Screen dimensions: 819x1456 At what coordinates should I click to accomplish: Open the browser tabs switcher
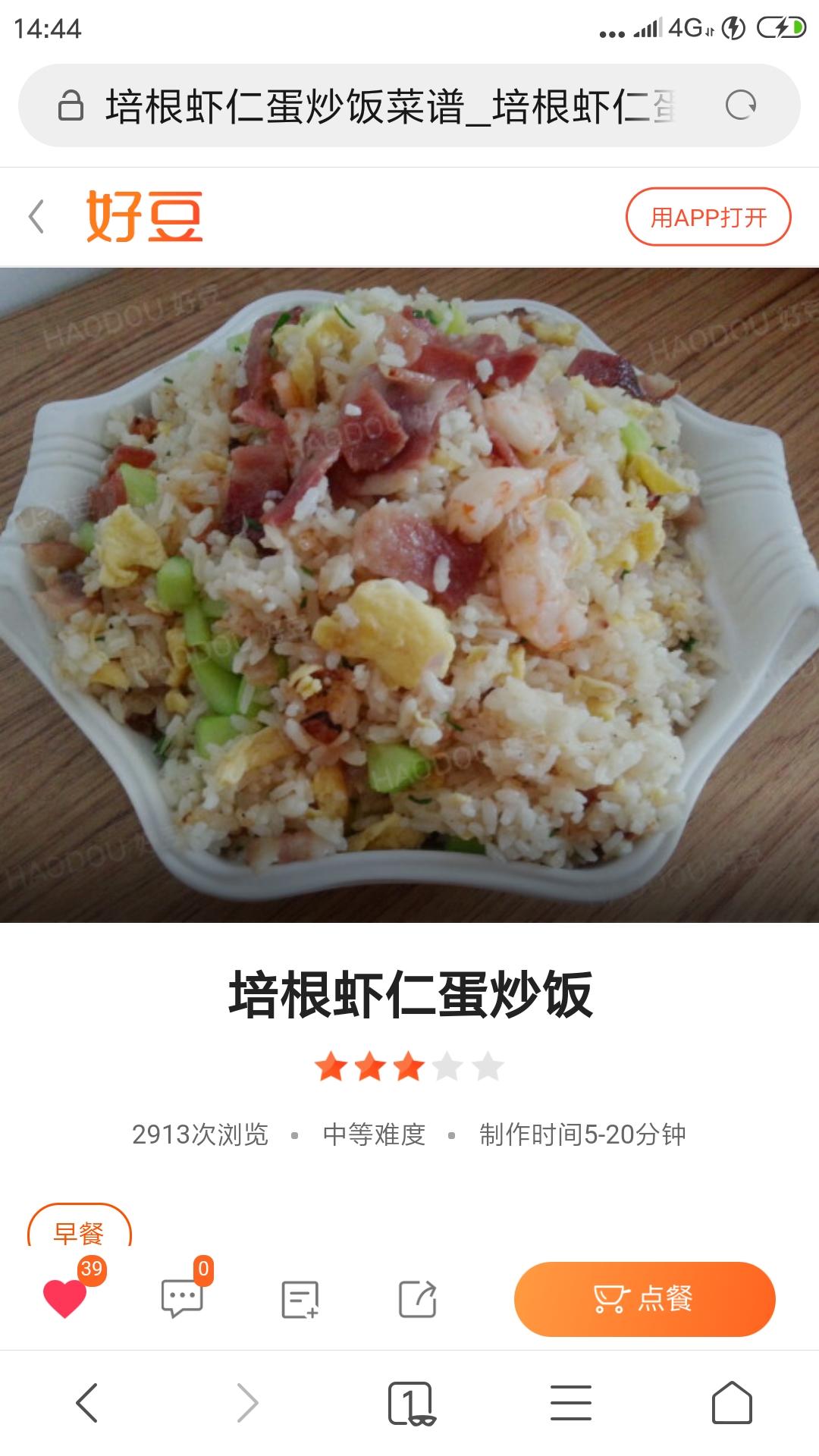coord(410,1403)
